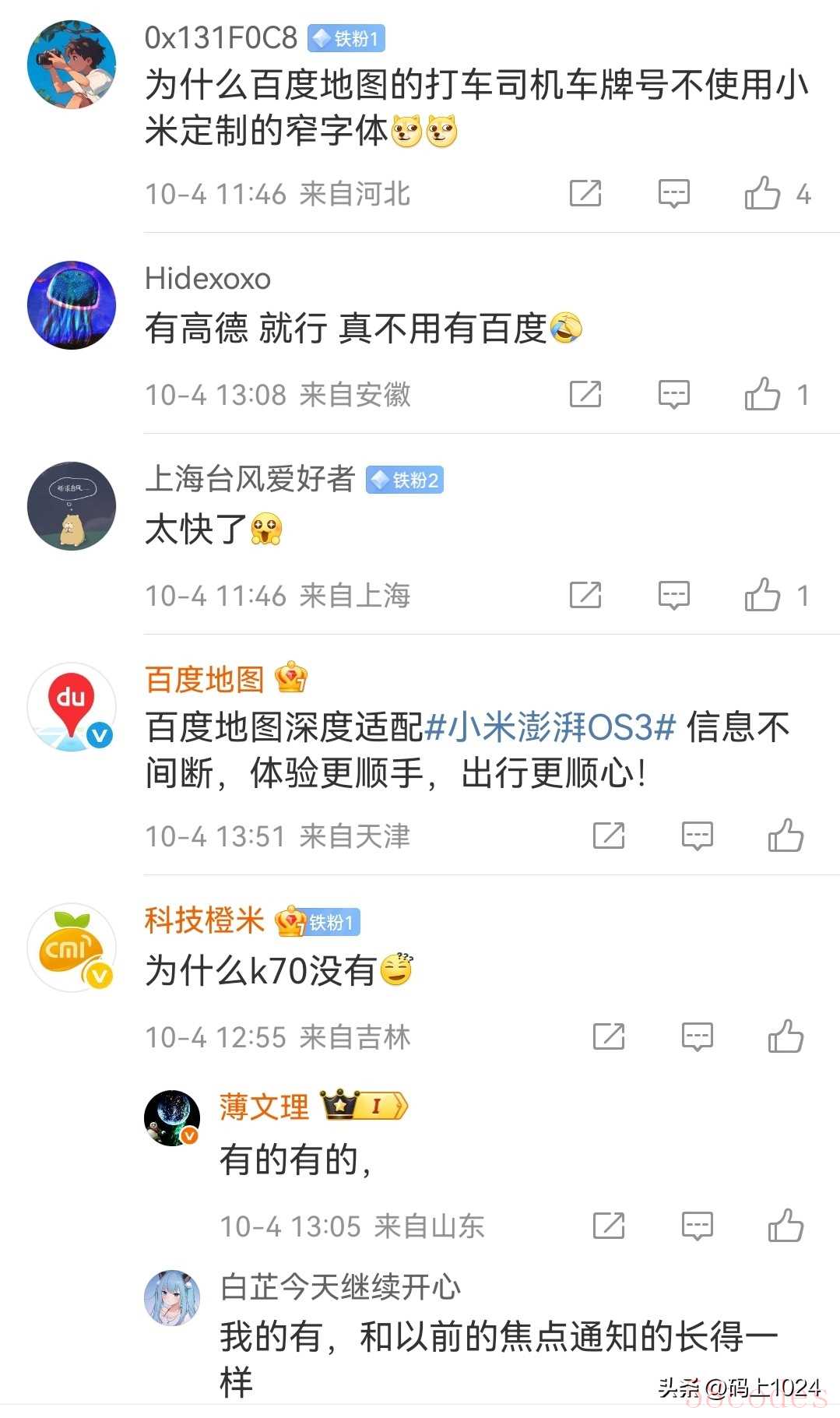Screen dimensions: 840x1418
Task: Like 薄文理's reply
Action: (786, 1226)
